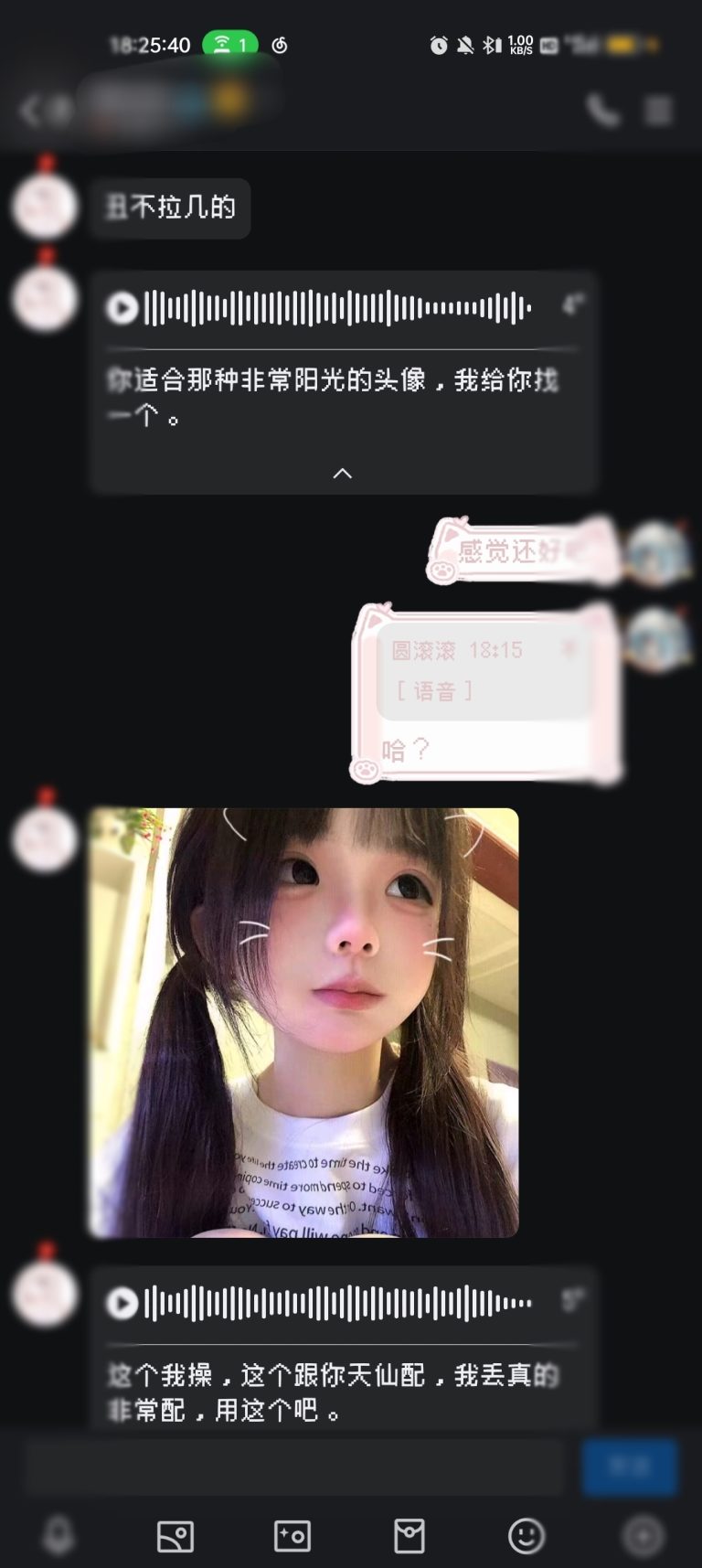Start a voice call with this contact
This screenshot has width=702, height=1568.
pos(602,112)
